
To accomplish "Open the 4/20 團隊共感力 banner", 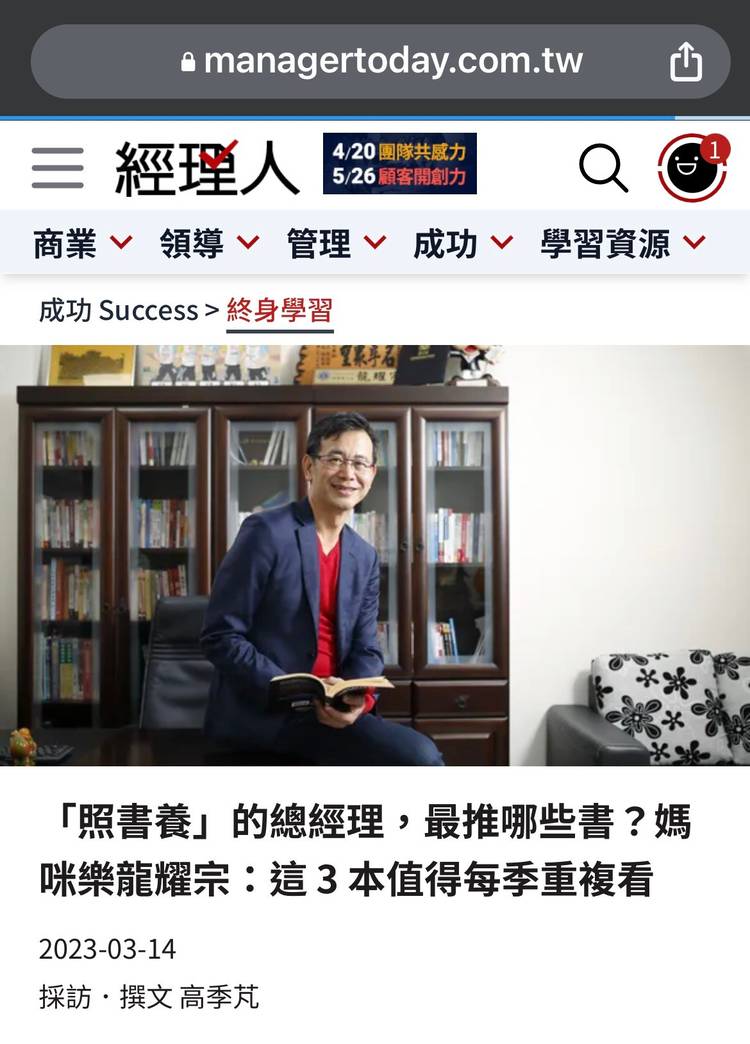I will click(x=399, y=164).
